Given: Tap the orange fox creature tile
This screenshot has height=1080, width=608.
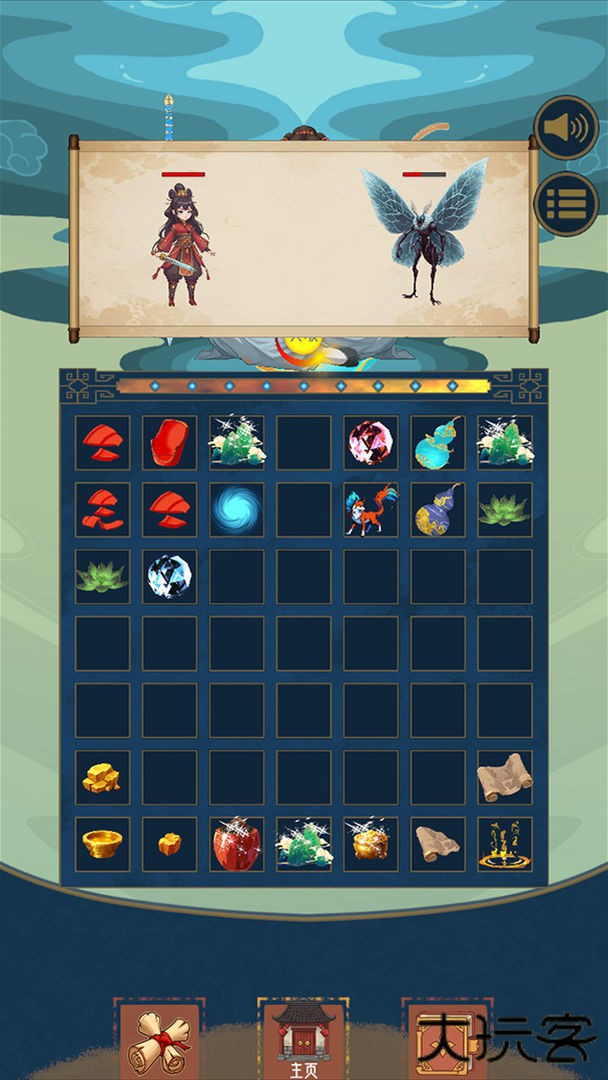Looking at the screenshot, I should coord(371,509).
